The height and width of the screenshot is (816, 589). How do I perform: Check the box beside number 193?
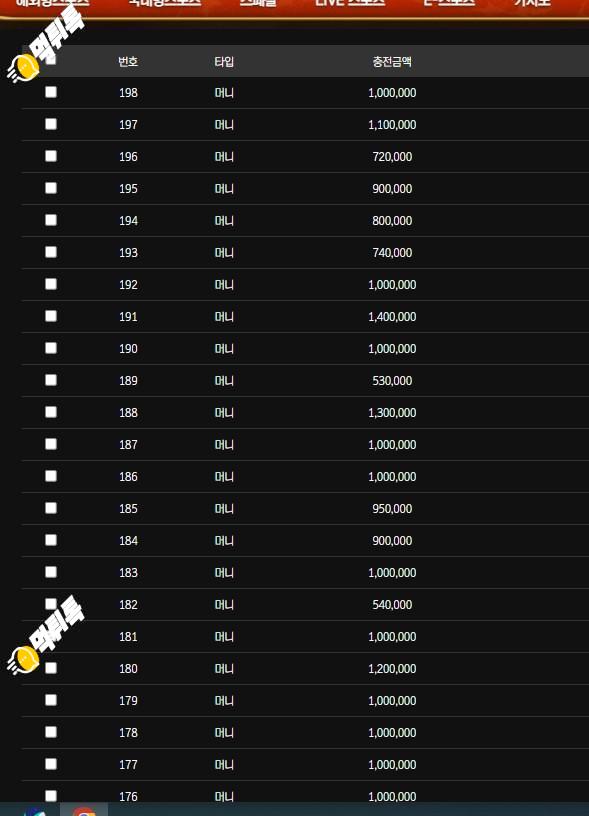[x=51, y=252]
